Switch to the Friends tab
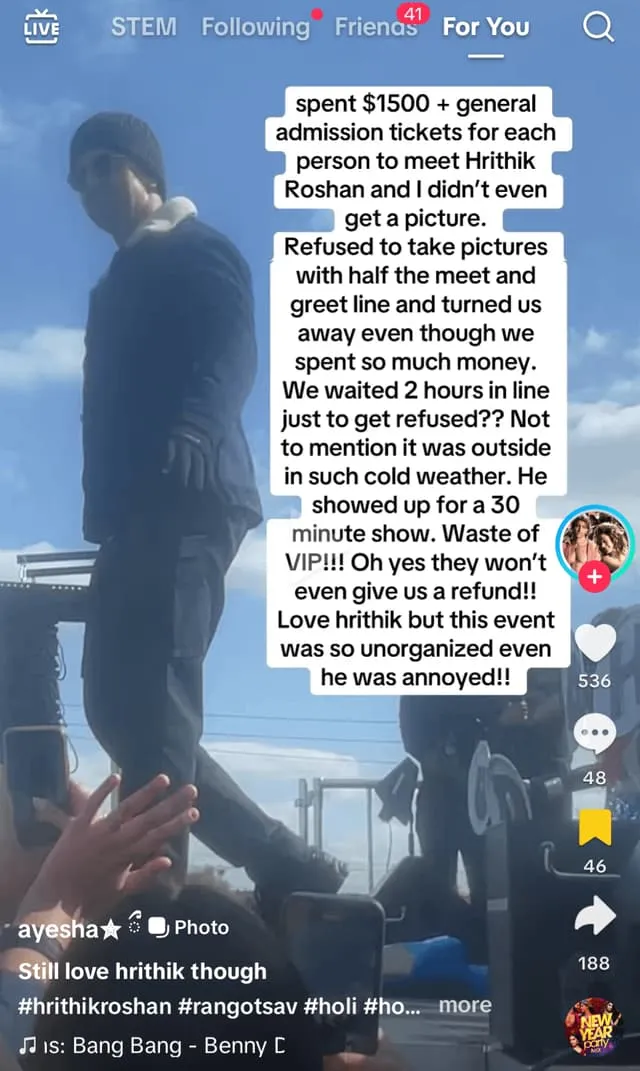 tap(375, 27)
